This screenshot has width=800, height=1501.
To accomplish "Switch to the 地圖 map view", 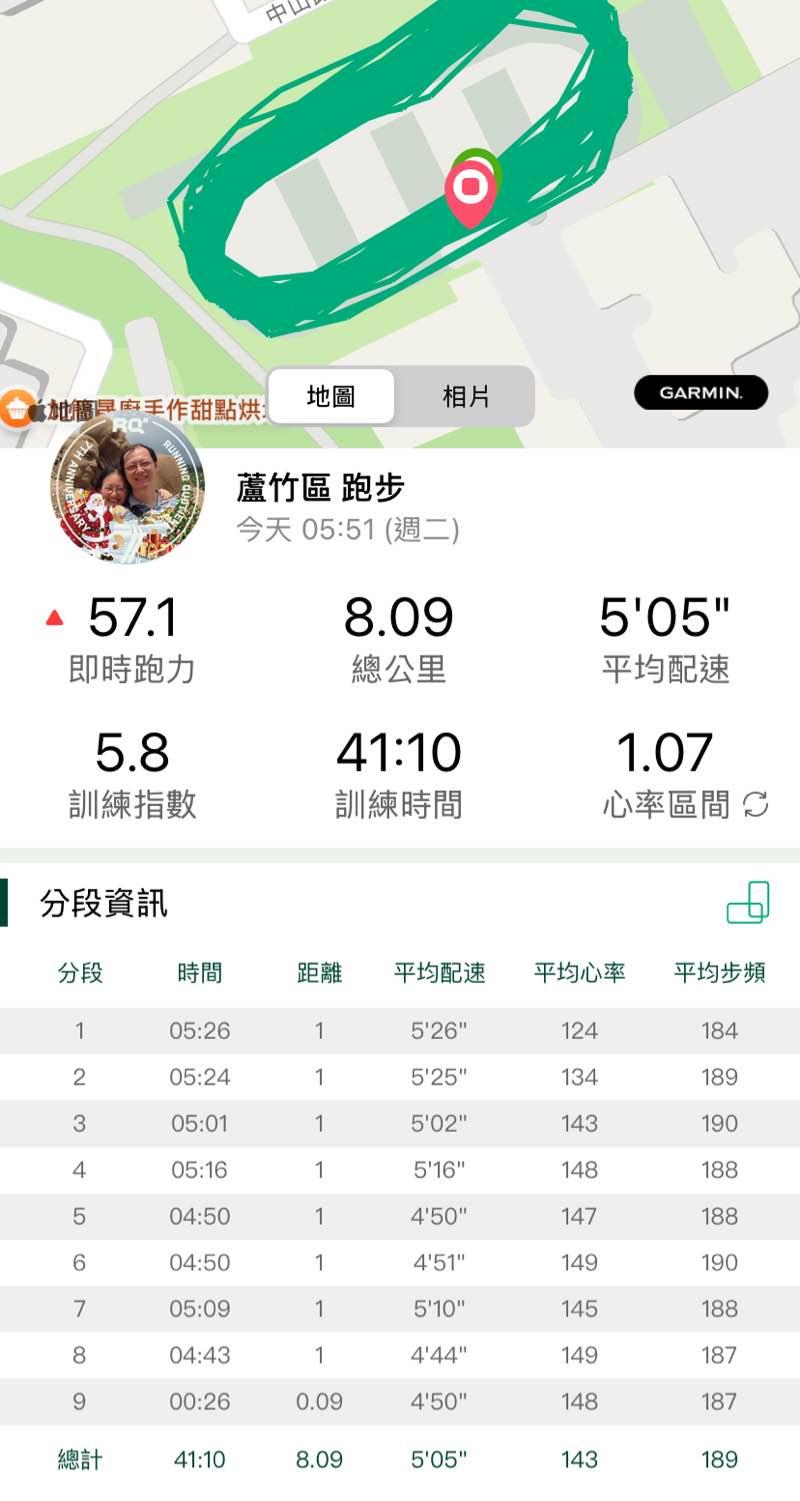I will pos(331,396).
